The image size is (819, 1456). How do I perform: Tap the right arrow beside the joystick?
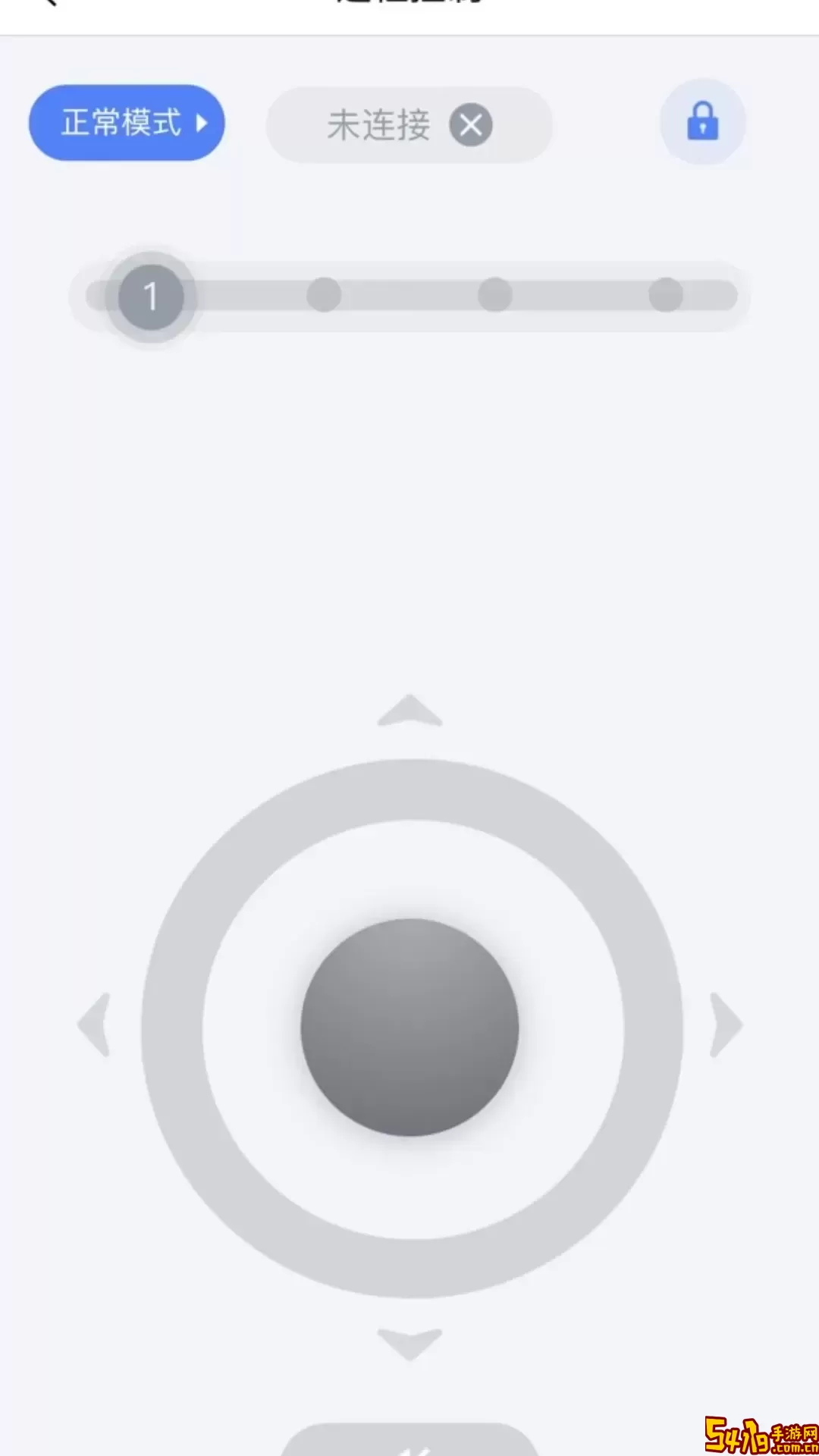point(725,1025)
